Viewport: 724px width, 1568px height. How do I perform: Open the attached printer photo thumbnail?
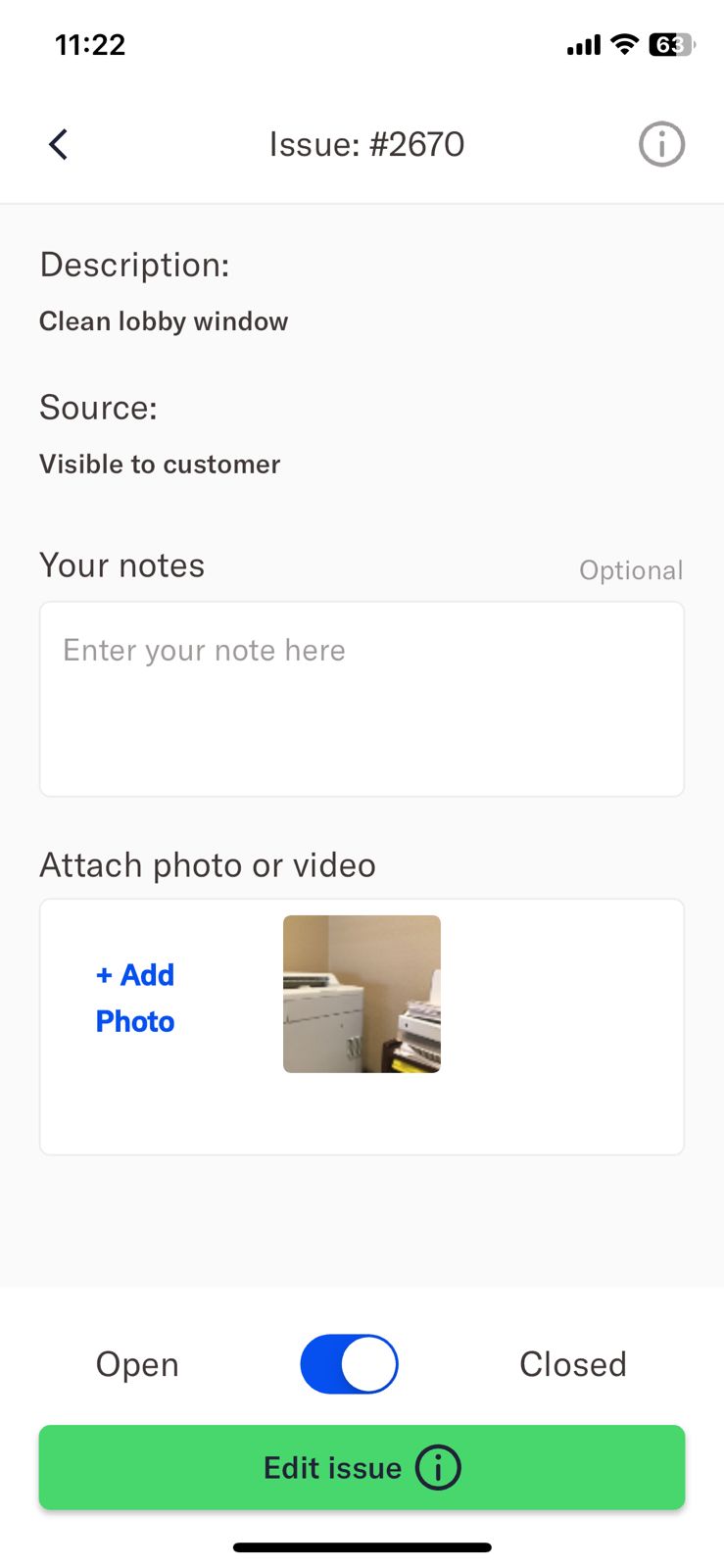(x=362, y=994)
